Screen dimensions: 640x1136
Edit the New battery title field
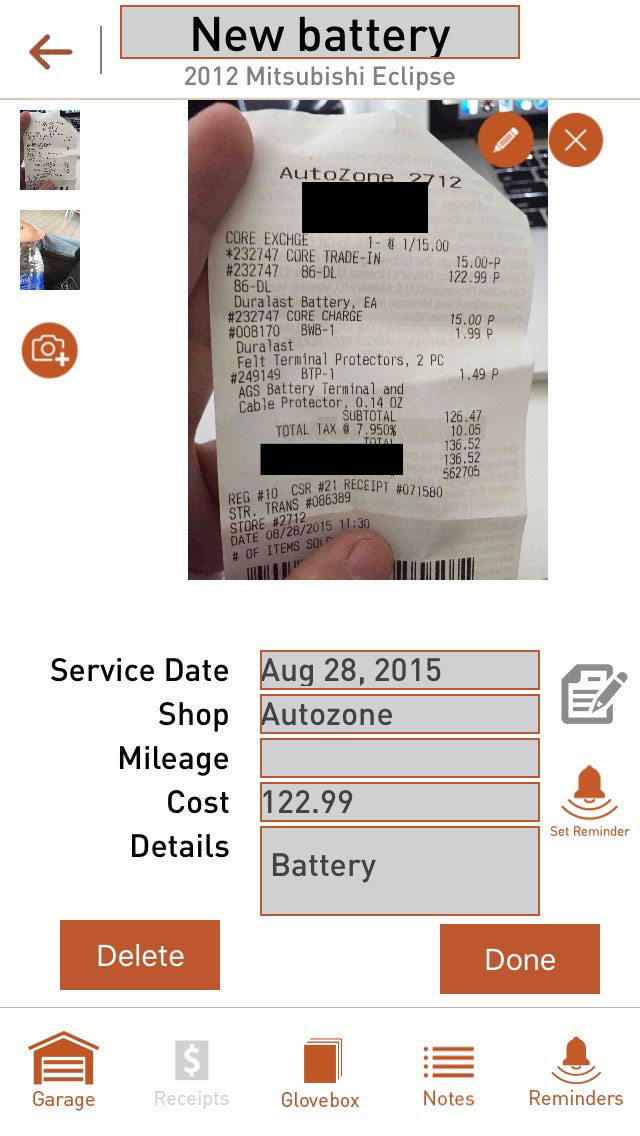tap(320, 32)
